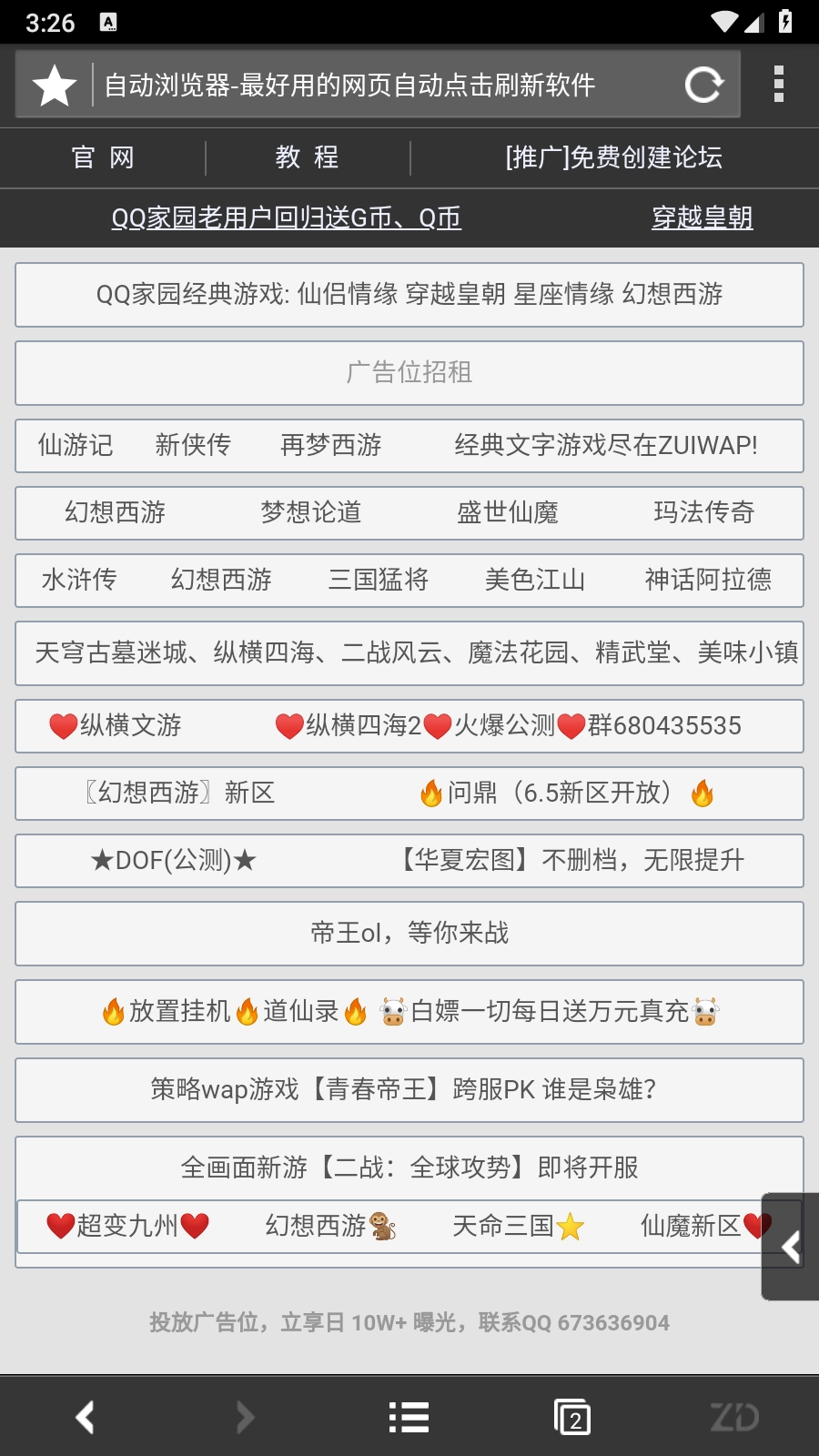The width and height of the screenshot is (819, 1456).
Task: Tap the battery indicator in status bar
Action: (x=784, y=23)
